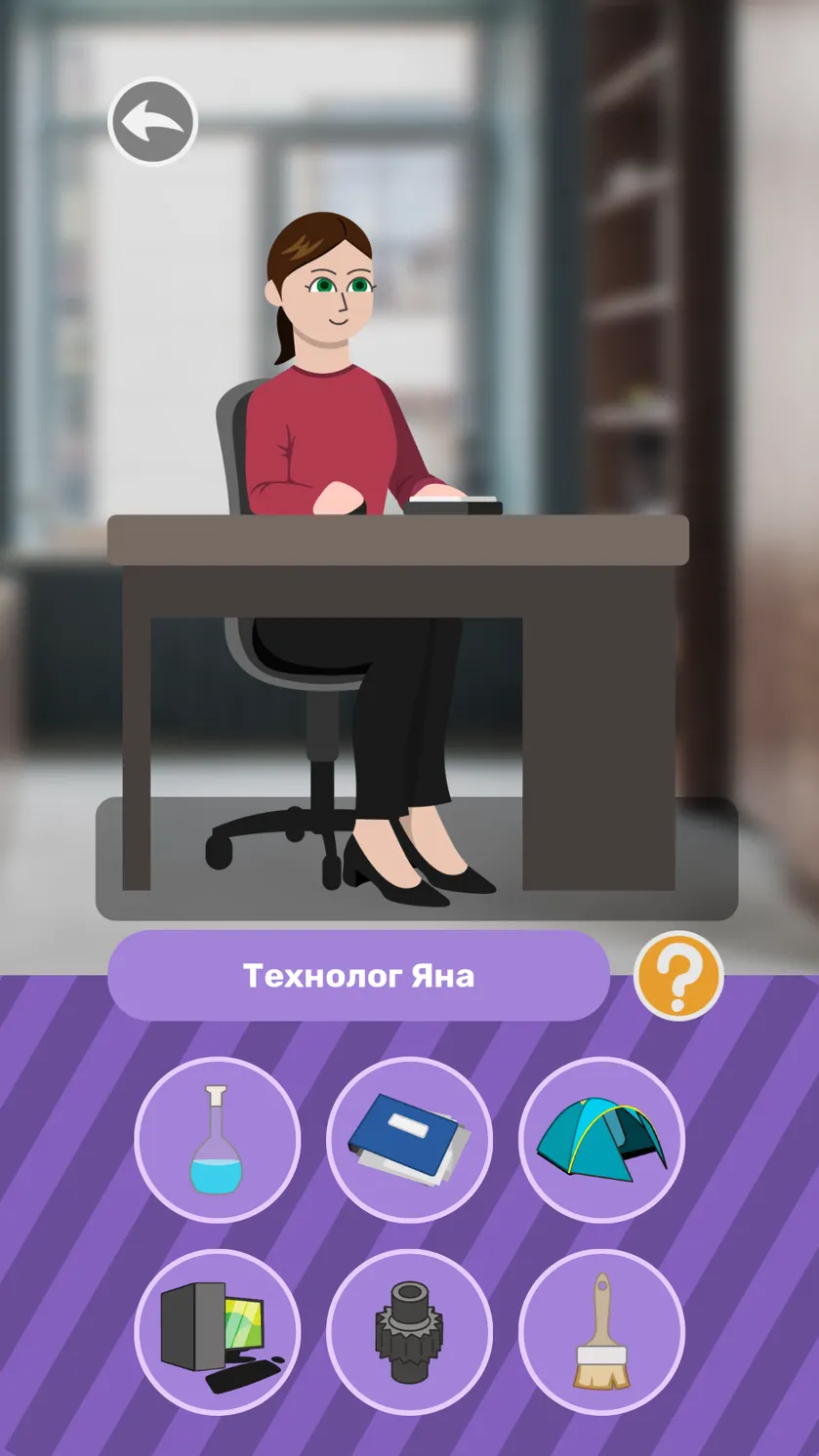Go back with the arrow button

tap(152, 122)
